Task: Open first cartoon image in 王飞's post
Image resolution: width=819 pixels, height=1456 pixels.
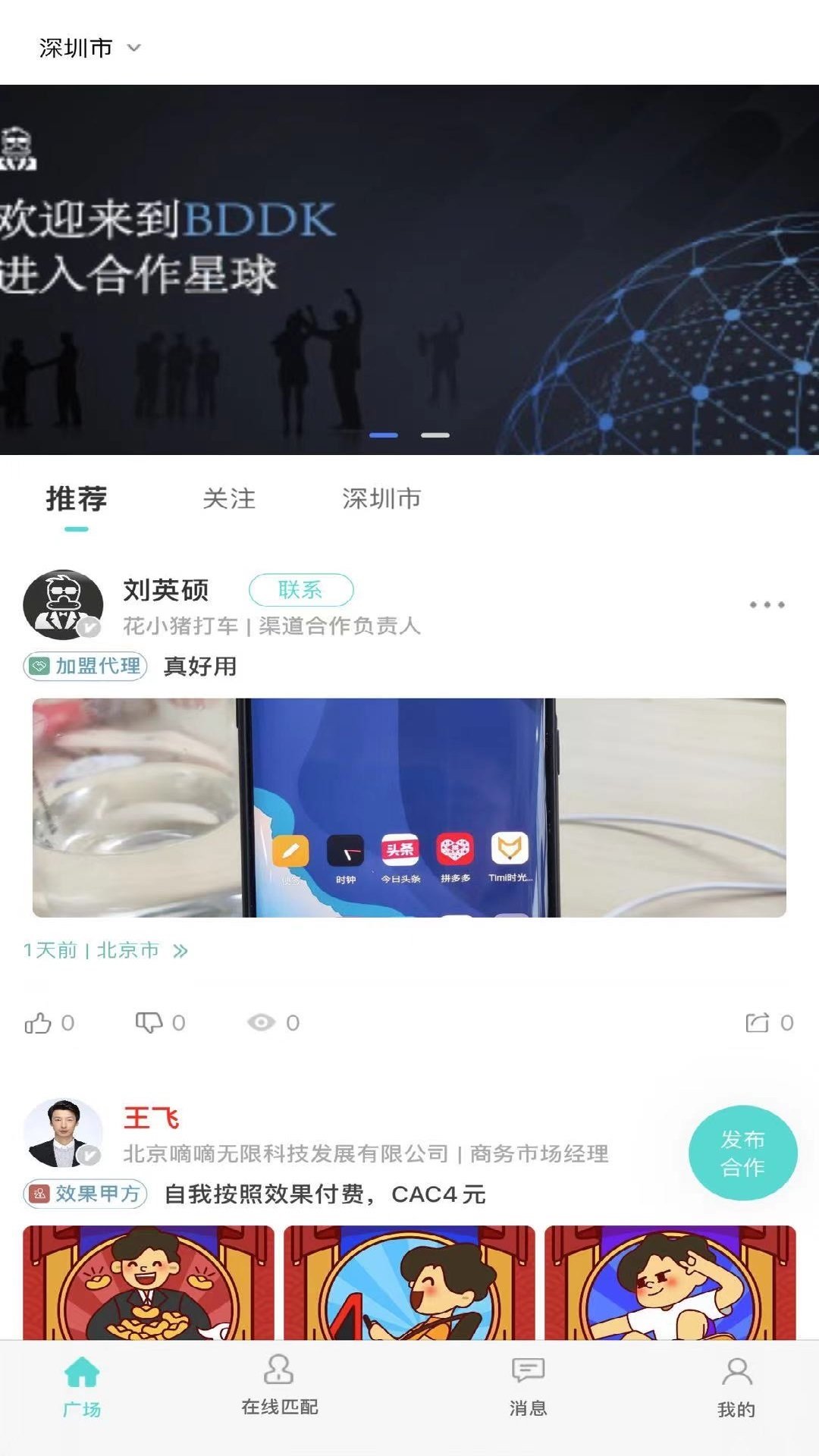Action: (149, 1282)
